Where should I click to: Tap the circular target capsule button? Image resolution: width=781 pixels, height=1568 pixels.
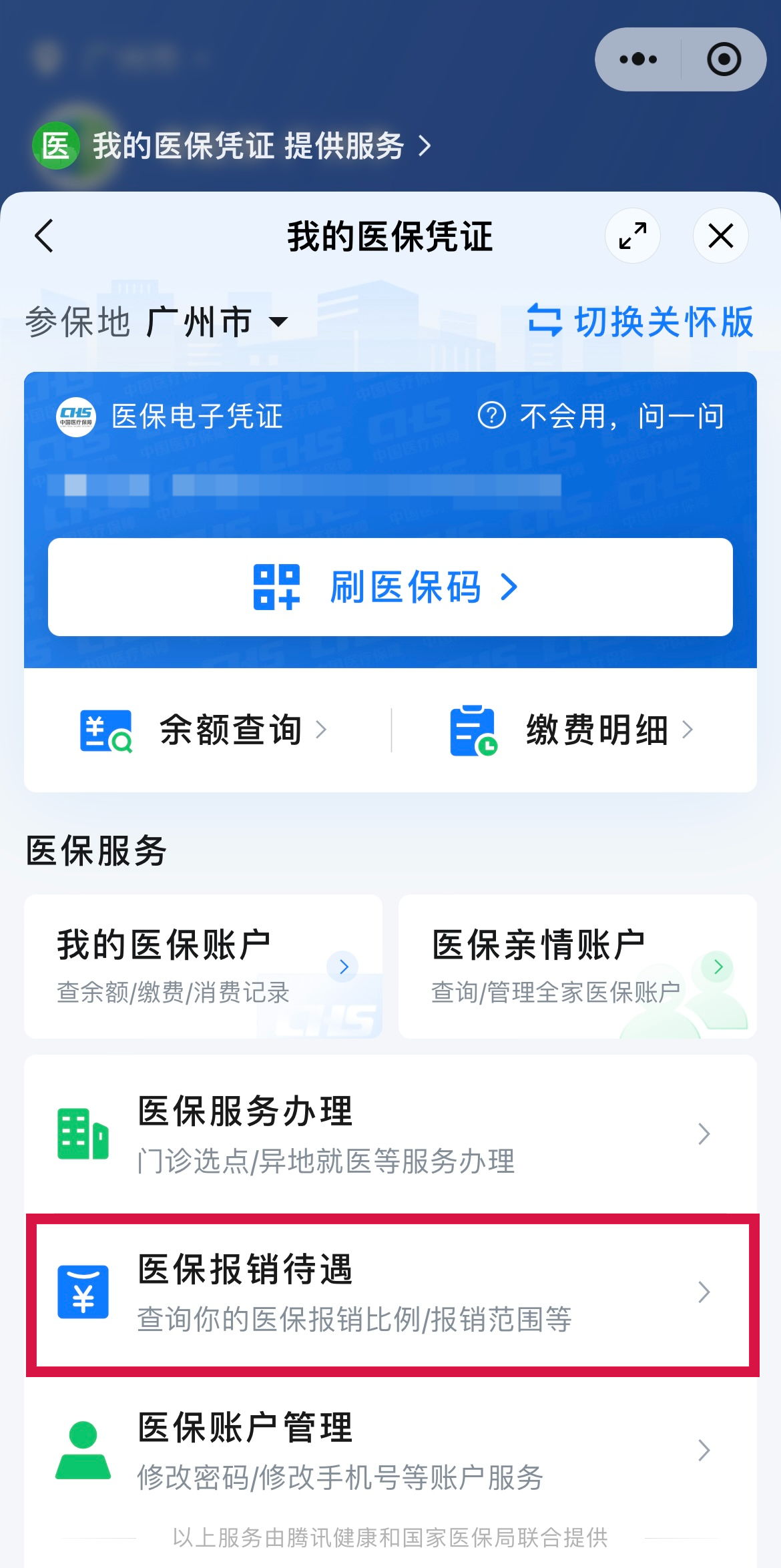724,59
